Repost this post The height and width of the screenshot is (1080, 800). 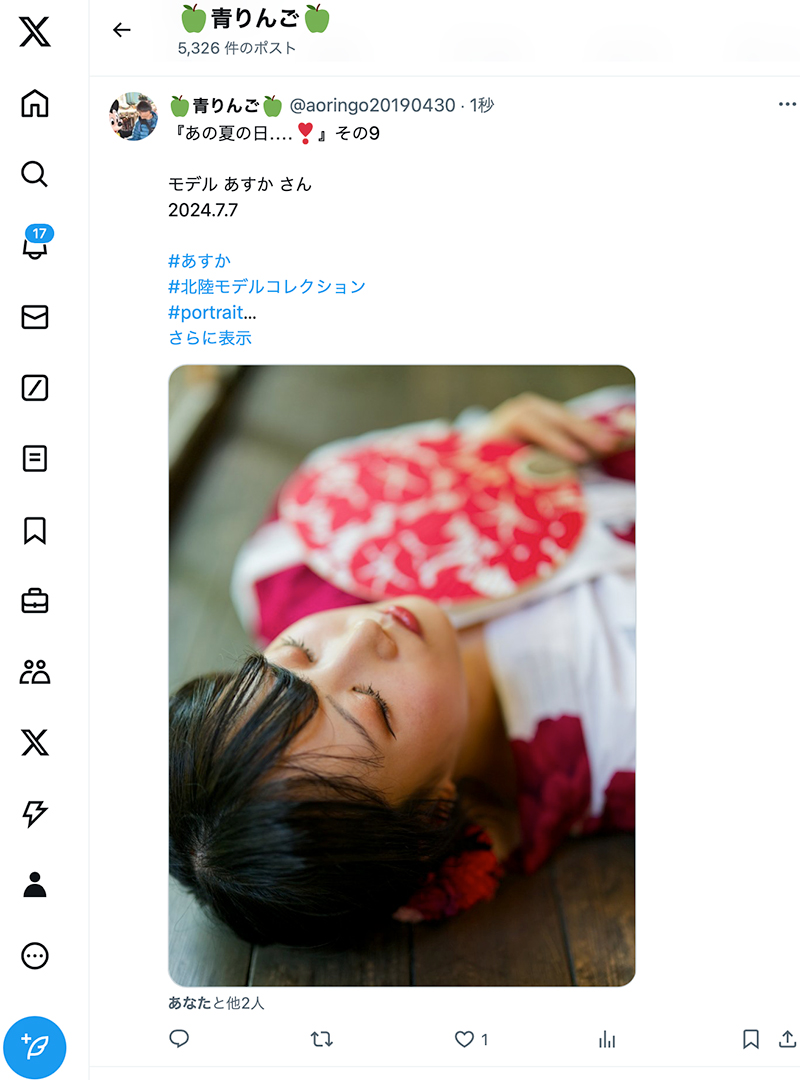(x=322, y=1039)
